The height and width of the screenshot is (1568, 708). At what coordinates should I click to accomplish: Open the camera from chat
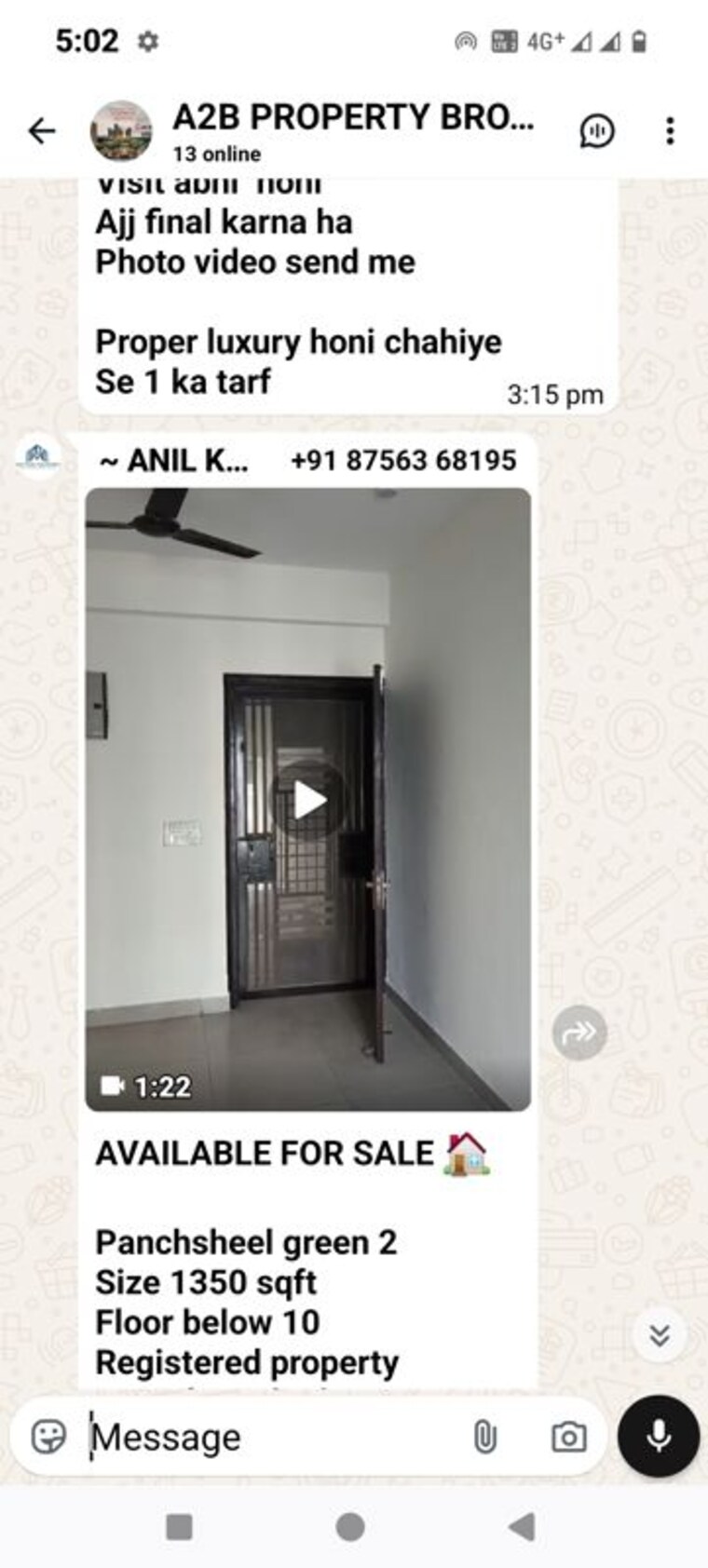tap(568, 1437)
